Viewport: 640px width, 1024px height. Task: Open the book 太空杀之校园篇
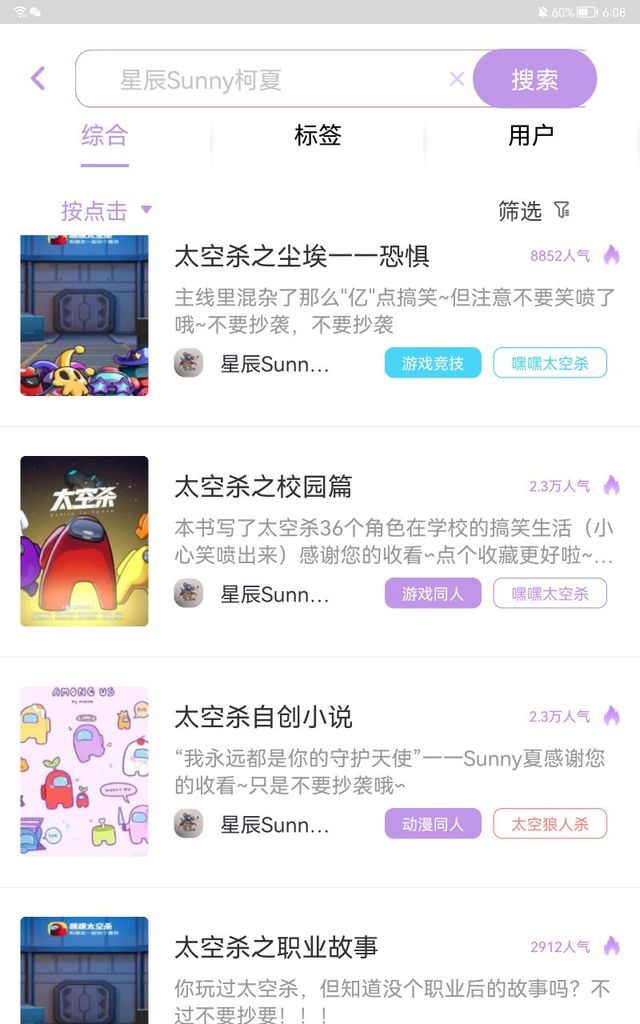(x=263, y=487)
